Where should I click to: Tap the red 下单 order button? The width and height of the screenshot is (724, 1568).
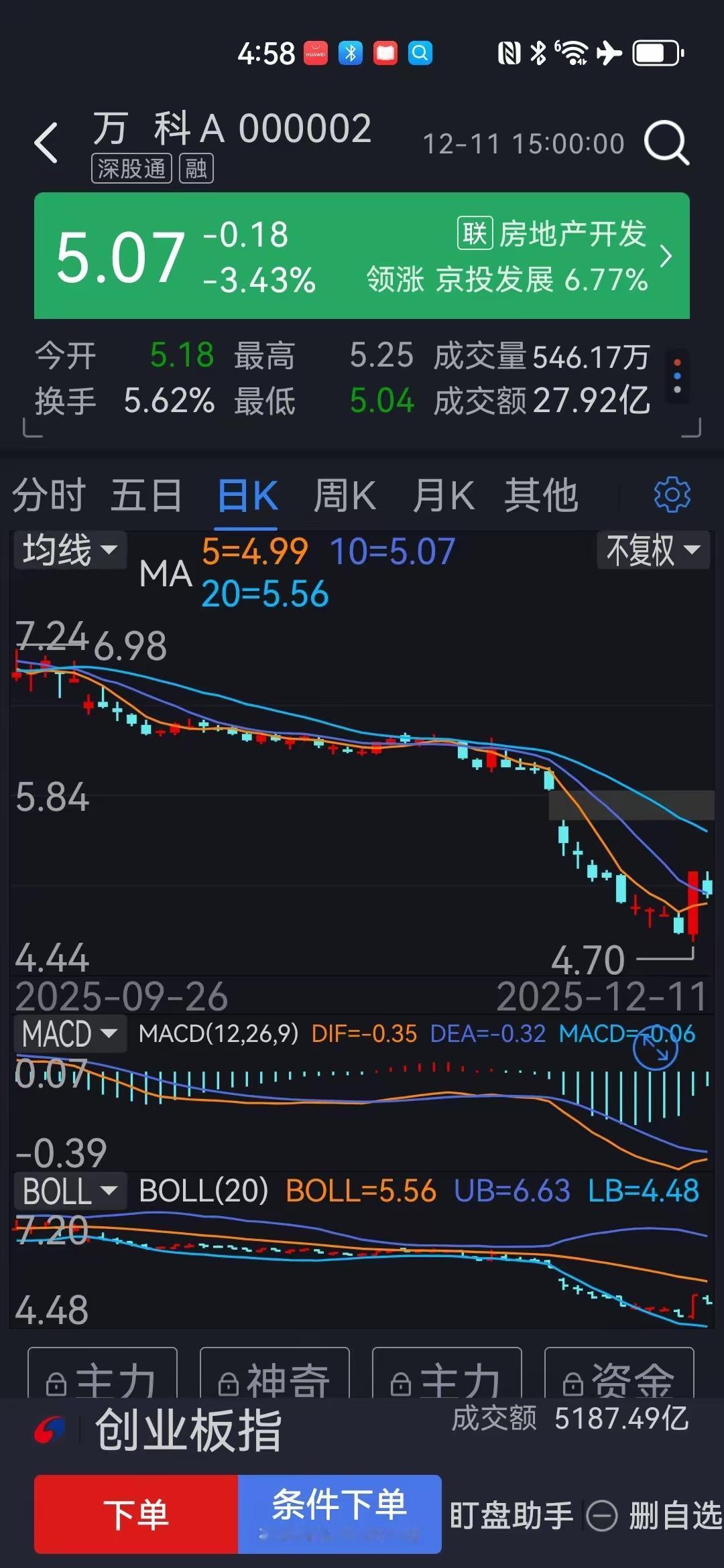tap(134, 1512)
